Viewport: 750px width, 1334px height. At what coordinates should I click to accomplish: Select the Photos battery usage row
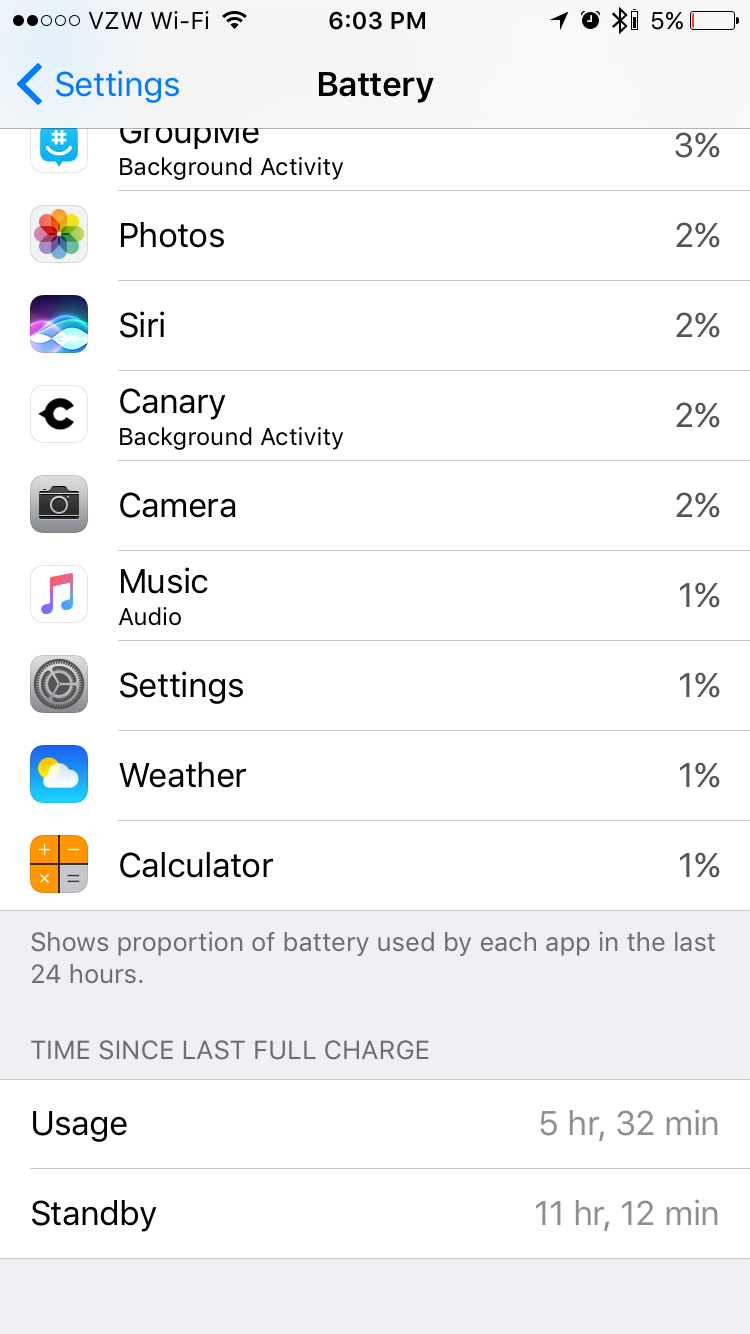click(x=375, y=236)
